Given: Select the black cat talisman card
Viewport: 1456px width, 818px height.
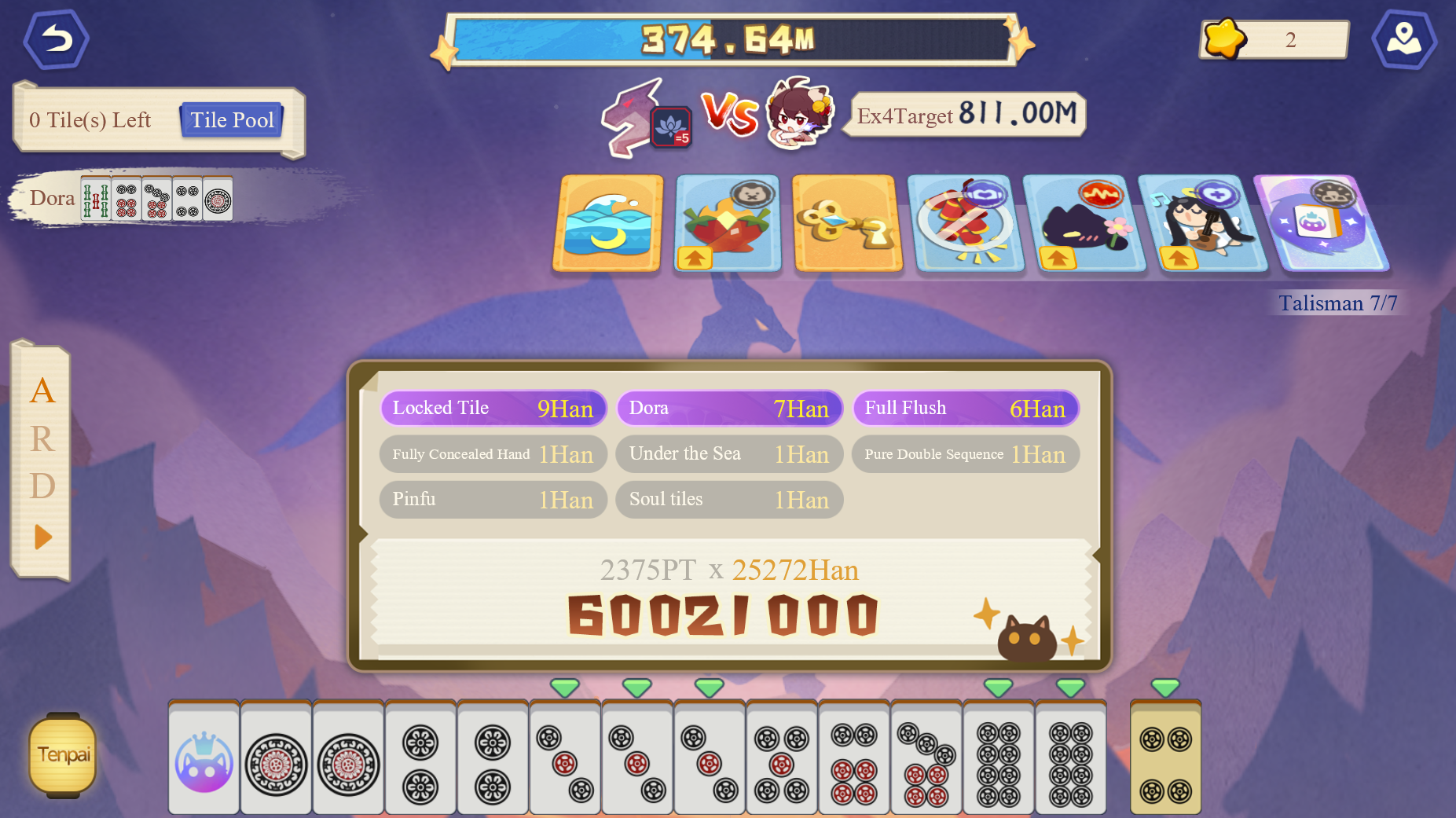Looking at the screenshot, I should [x=1084, y=224].
